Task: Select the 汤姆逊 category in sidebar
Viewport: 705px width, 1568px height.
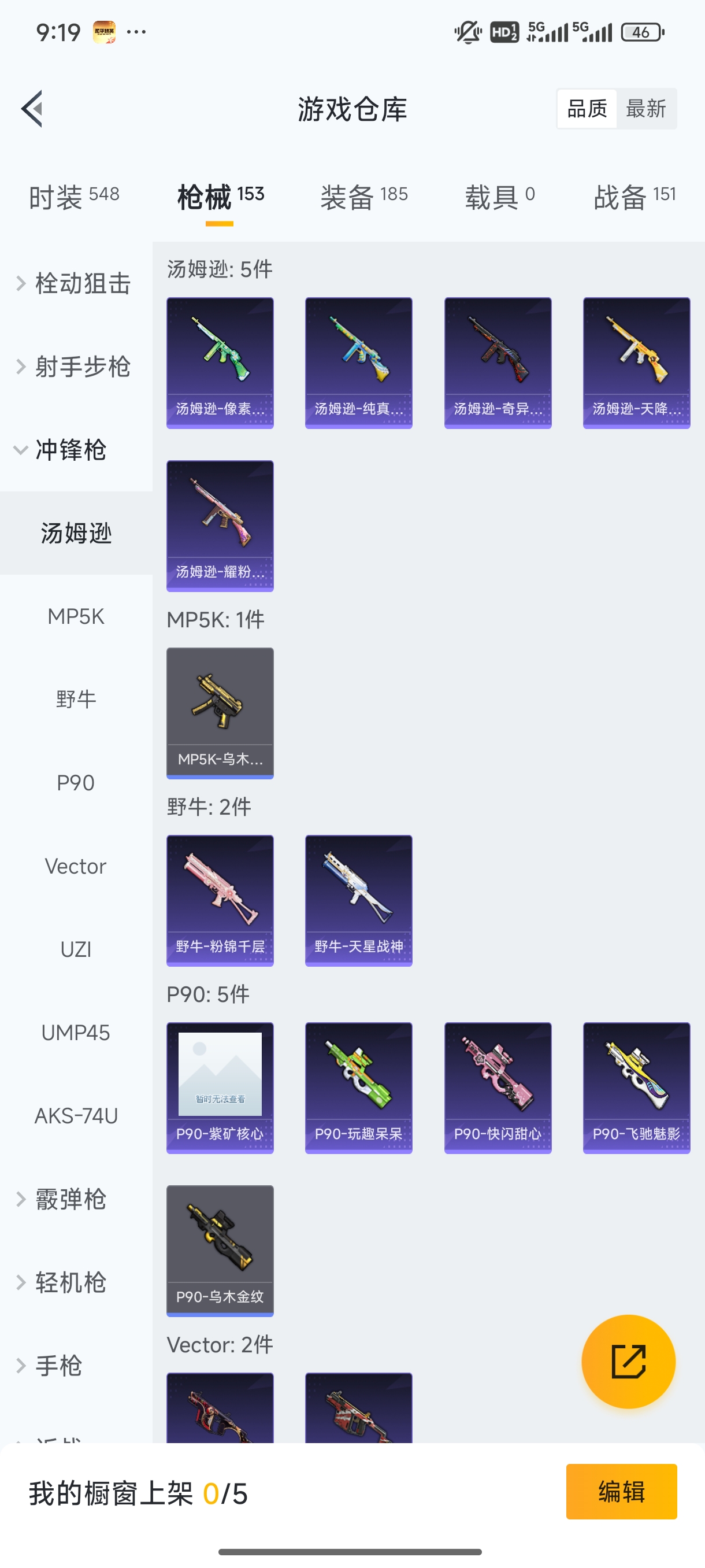Action: (77, 532)
